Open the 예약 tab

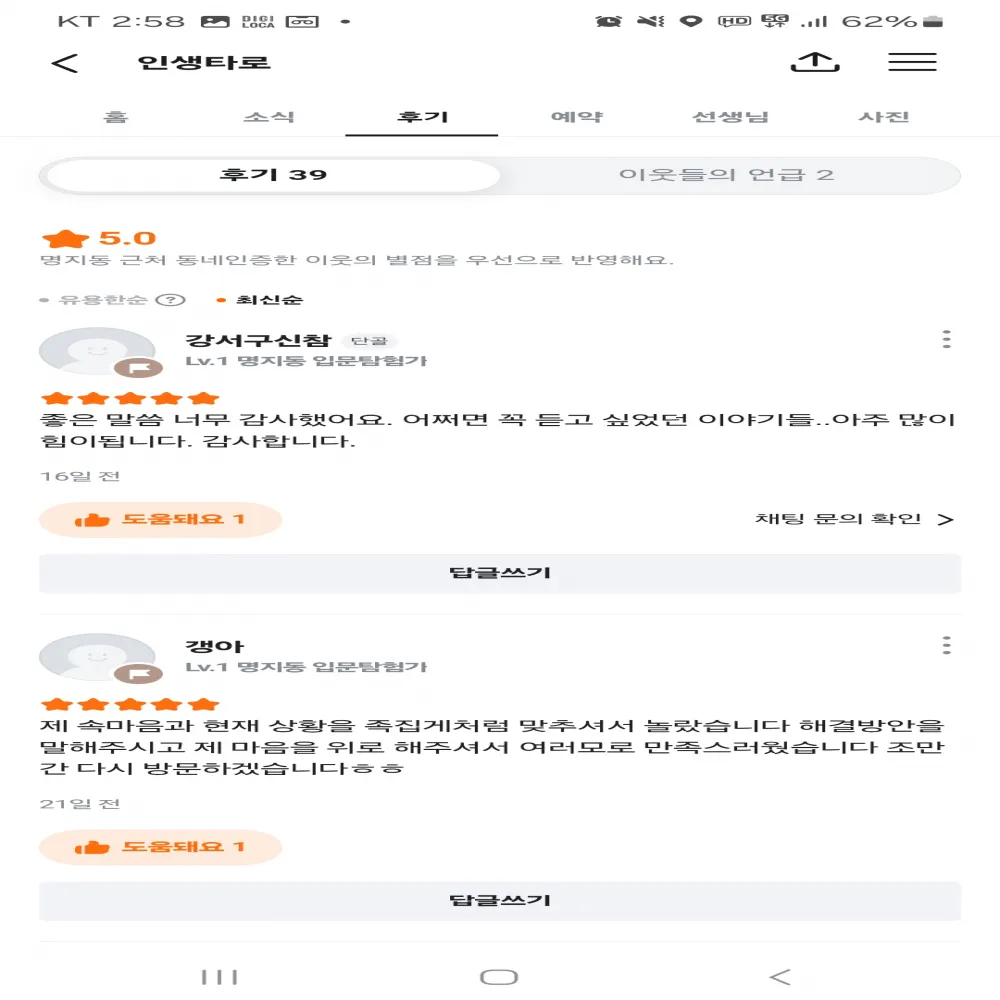[x=577, y=117]
